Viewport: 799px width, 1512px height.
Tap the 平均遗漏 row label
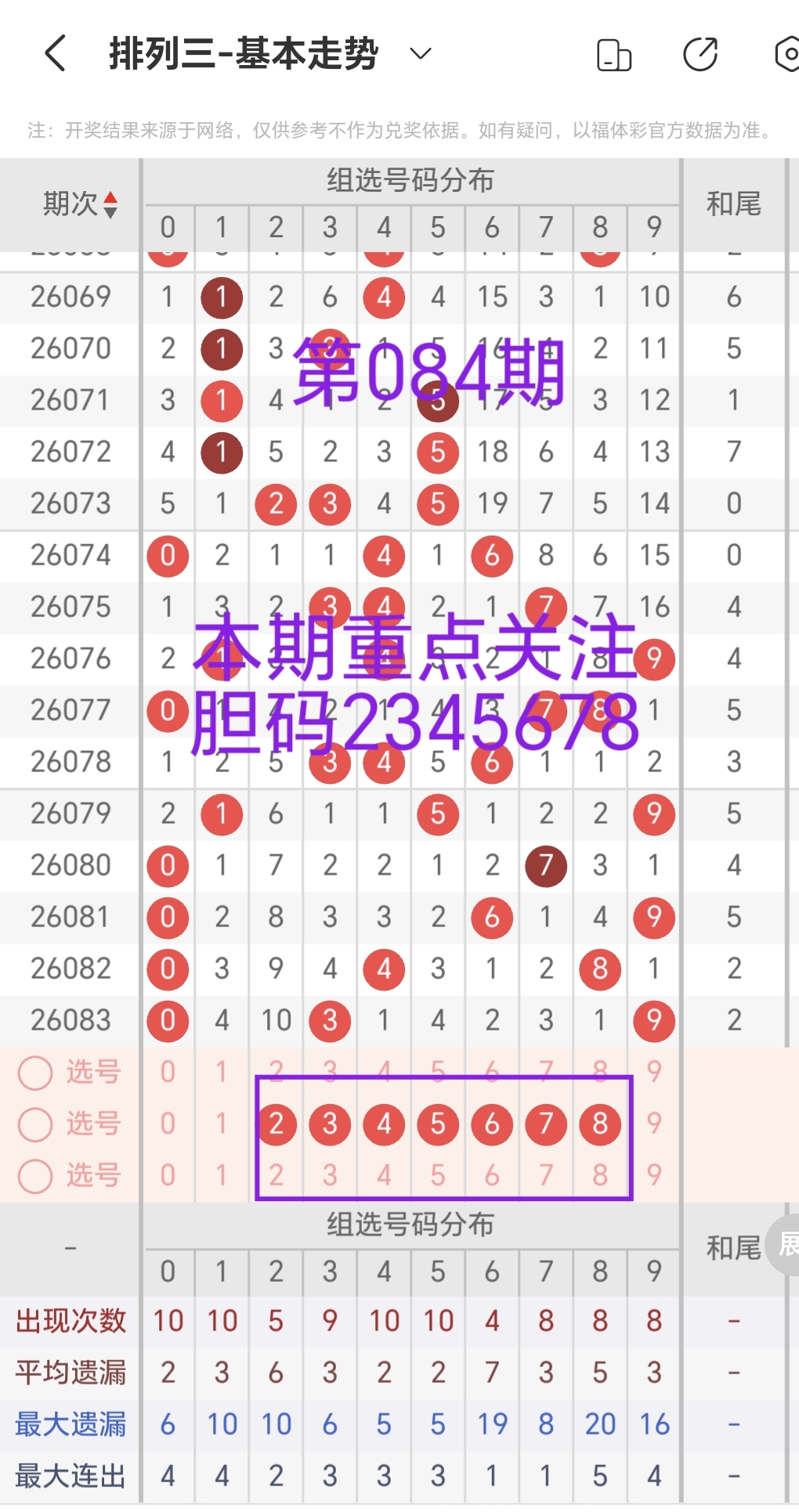69,1373
